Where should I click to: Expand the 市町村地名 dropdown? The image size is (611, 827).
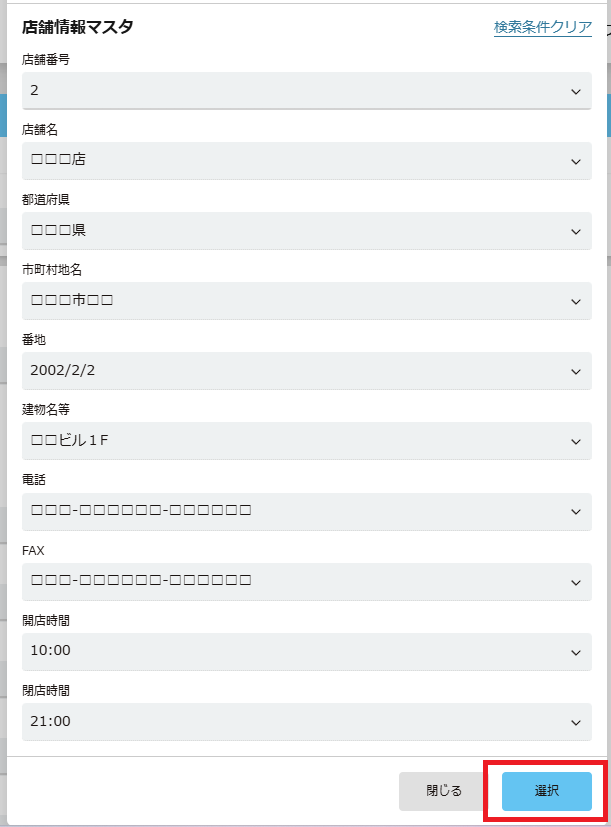pos(306,301)
